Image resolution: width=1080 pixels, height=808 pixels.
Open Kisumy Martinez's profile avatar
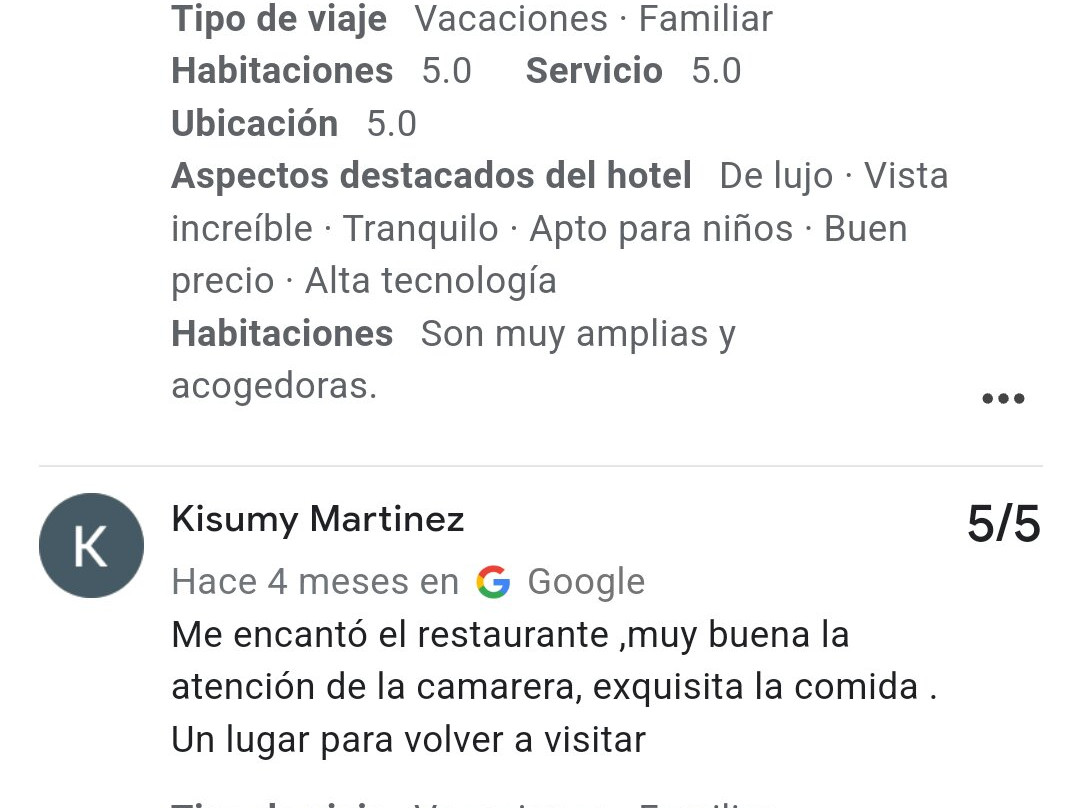pos(91,546)
